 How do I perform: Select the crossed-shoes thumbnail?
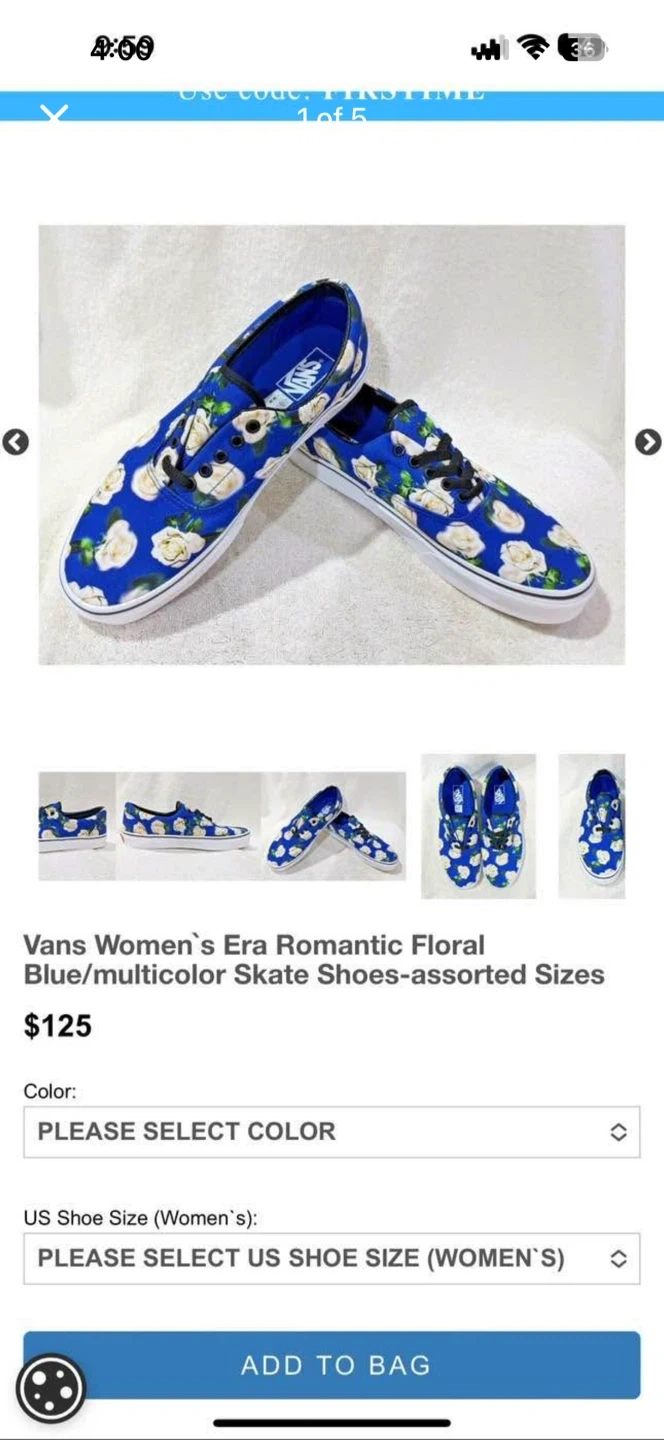point(334,826)
